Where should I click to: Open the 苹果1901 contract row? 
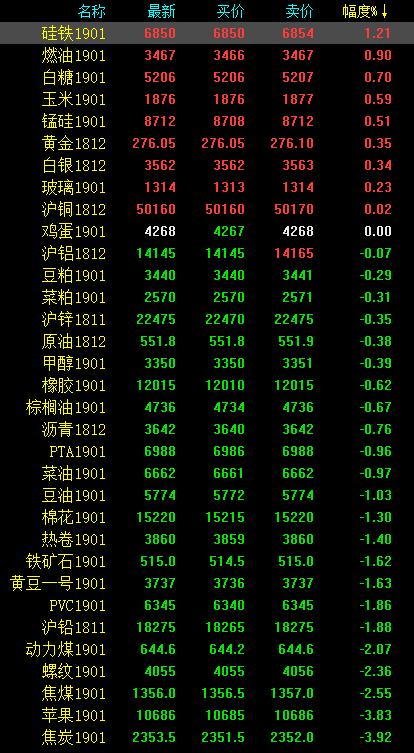[207, 716]
